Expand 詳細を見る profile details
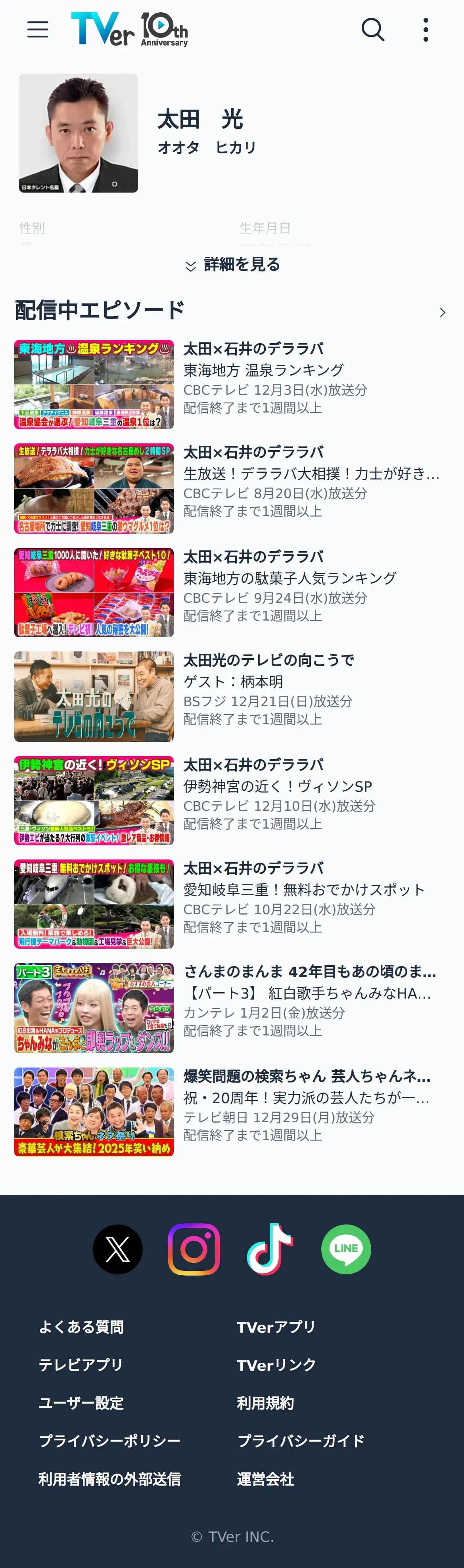464x1568 pixels. coord(233,265)
